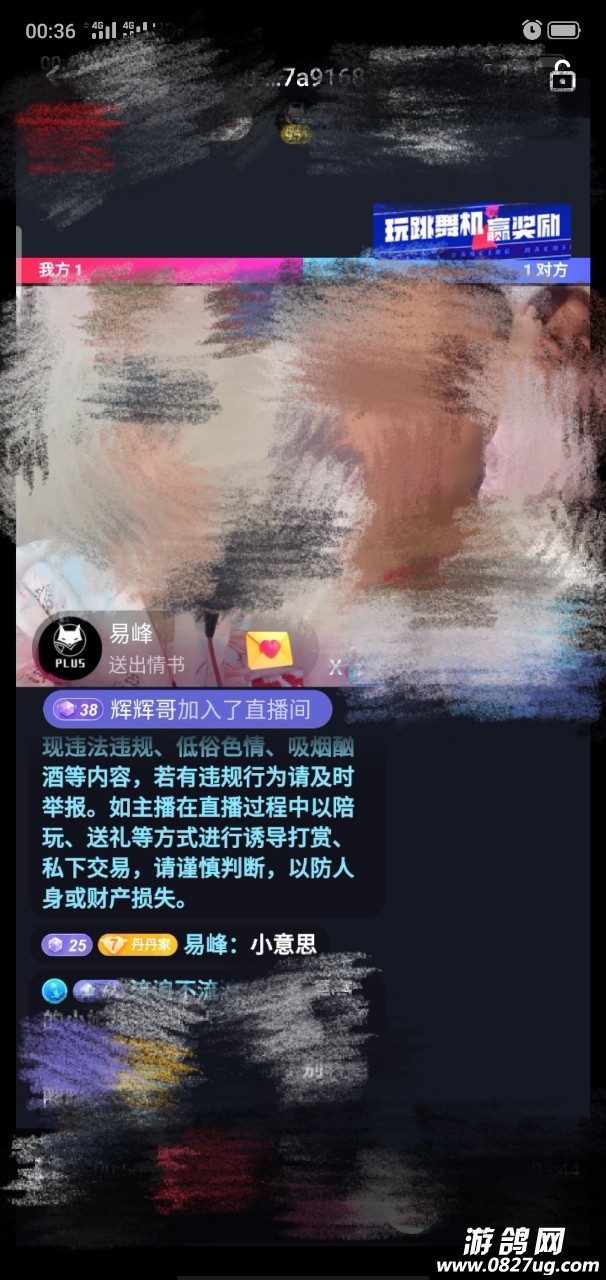Tap the 辉辉哥加入了直播间 notice

(190, 710)
